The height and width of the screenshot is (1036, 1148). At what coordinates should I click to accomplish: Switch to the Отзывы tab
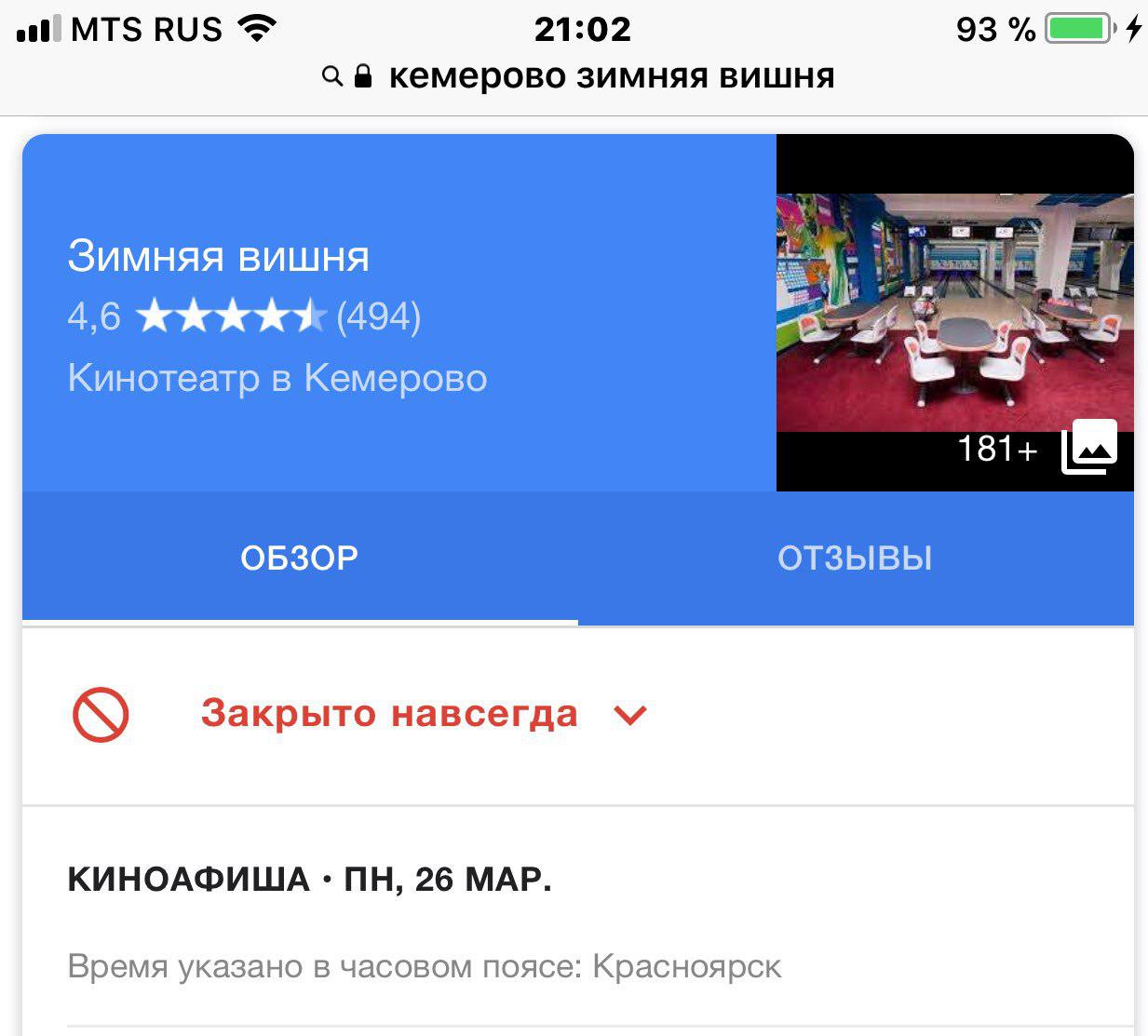tap(855, 558)
